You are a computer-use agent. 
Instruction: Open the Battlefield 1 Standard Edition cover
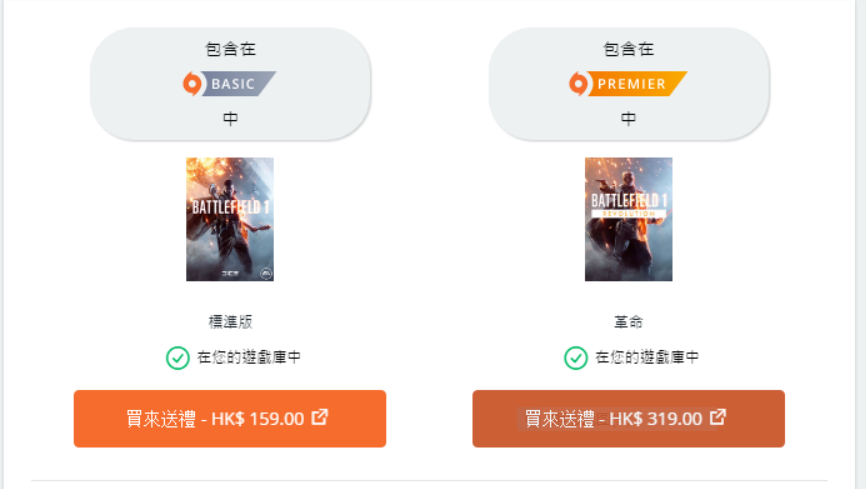229,219
